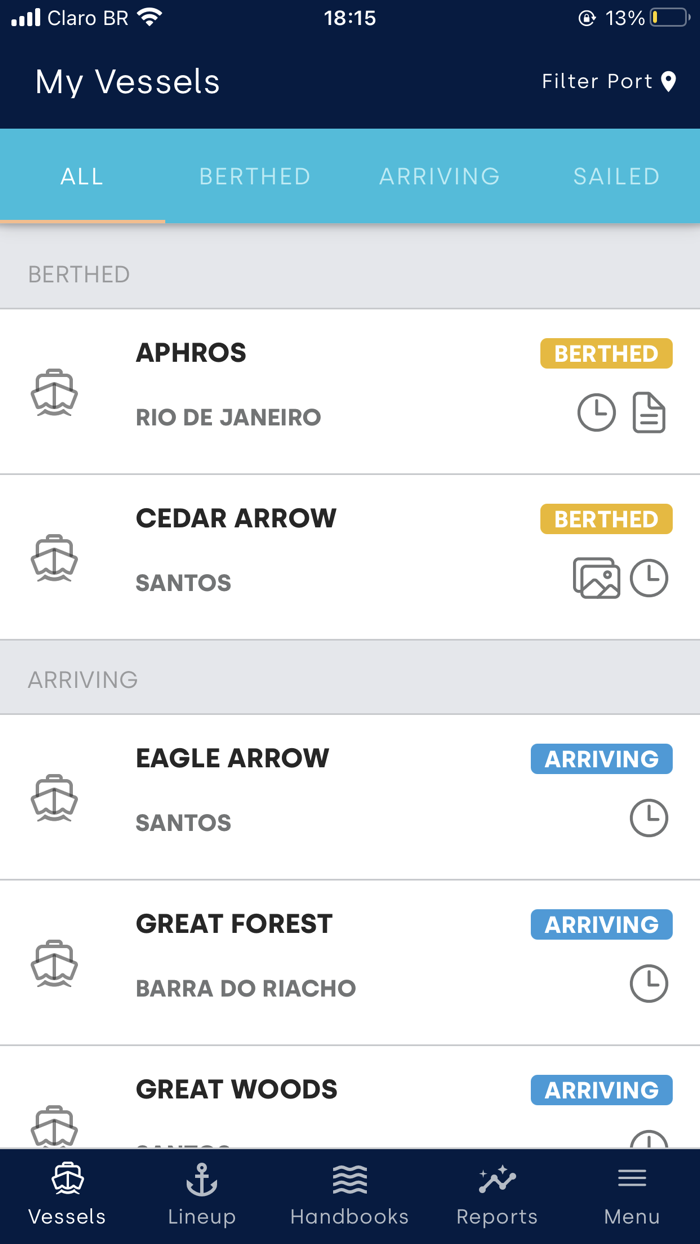Tap the clock icon for Aphros

[597, 413]
